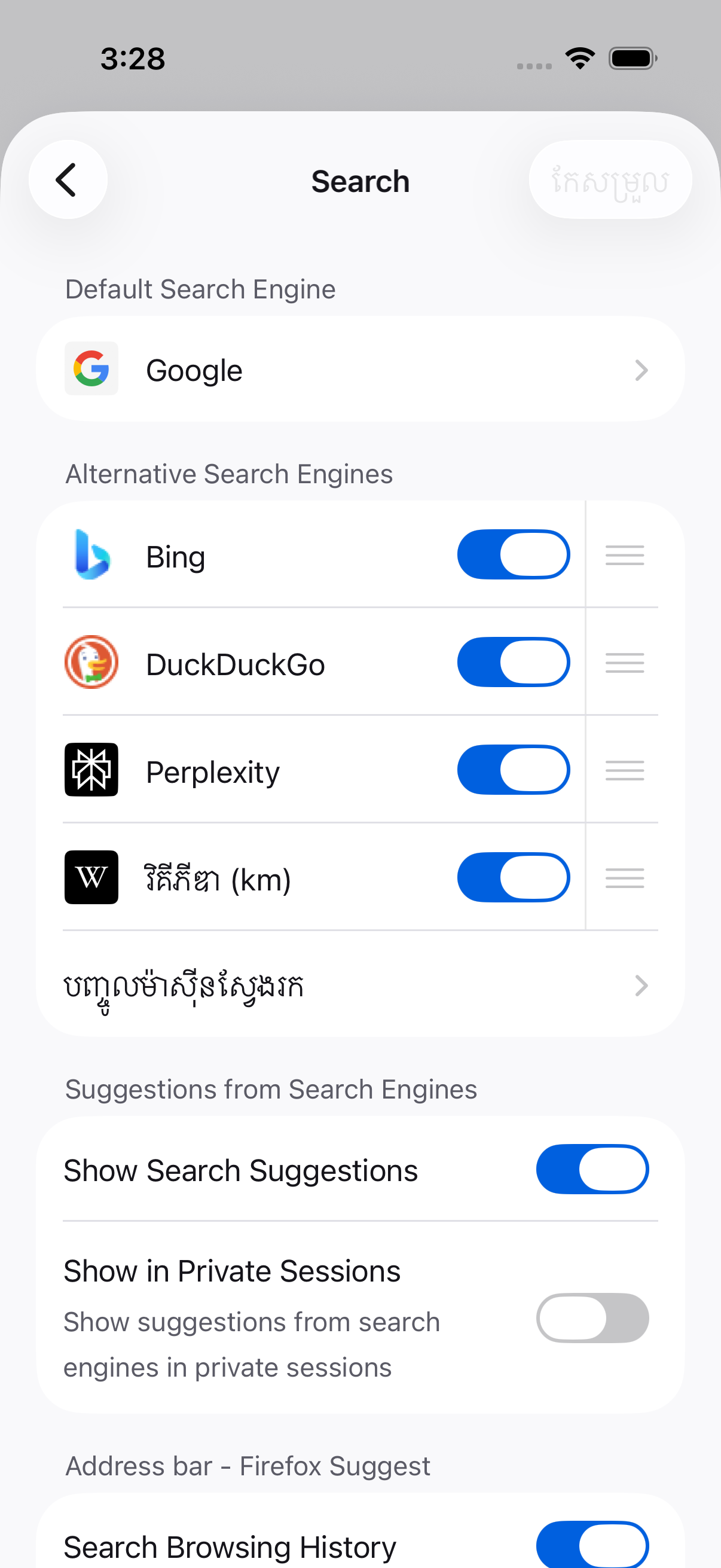Turn off Search Browsing History
The width and height of the screenshot is (721, 1568).
(591, 1545)
